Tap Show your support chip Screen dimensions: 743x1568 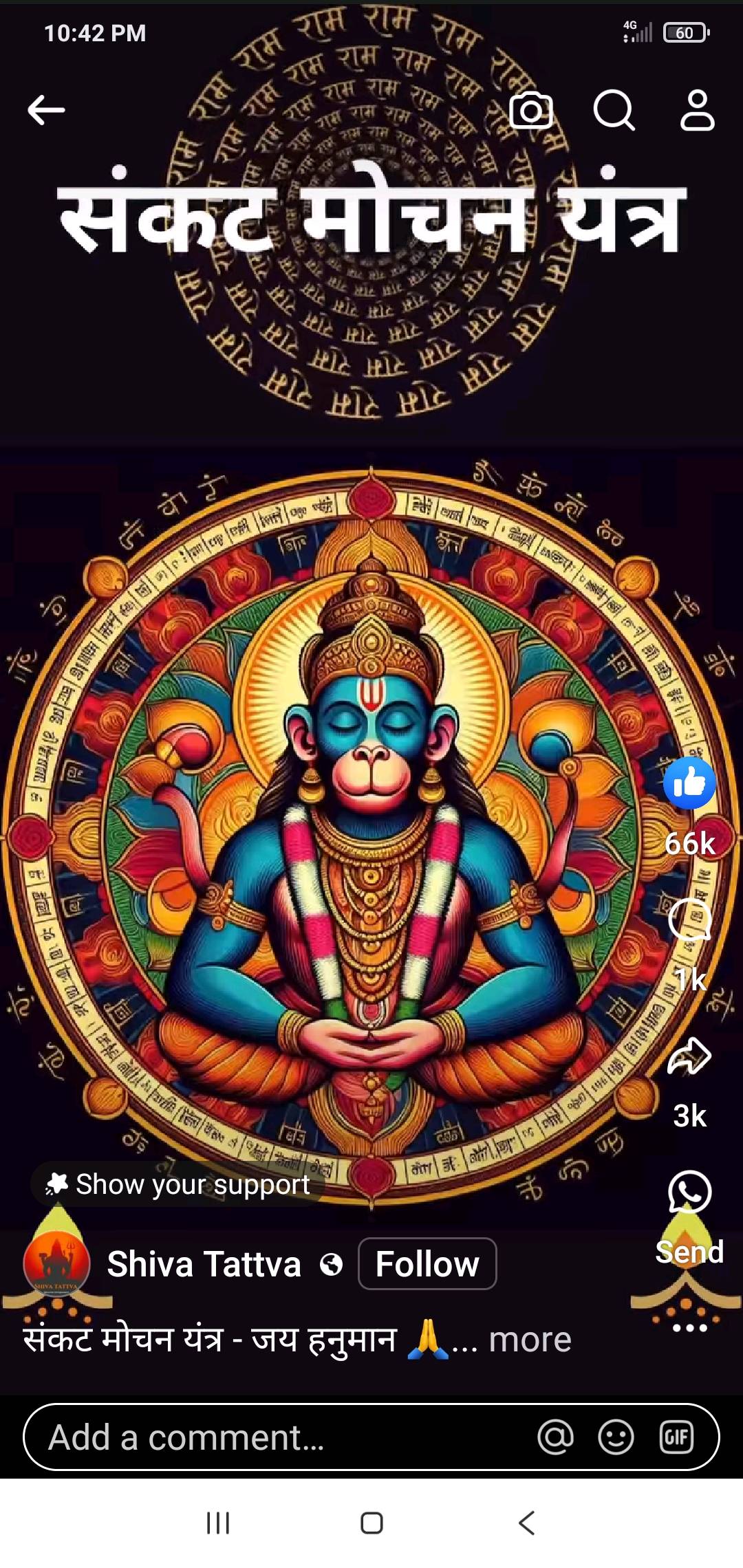[x=177, y=1184]
